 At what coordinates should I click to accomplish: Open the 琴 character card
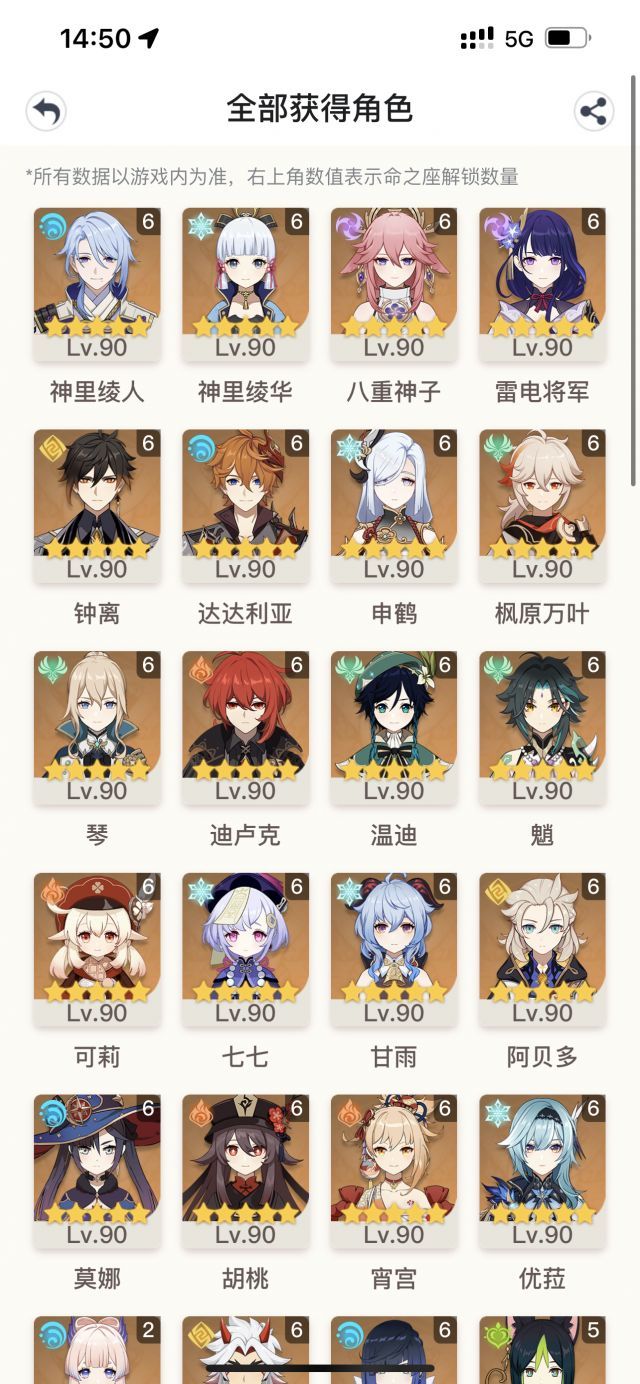(x=97, y=727)
